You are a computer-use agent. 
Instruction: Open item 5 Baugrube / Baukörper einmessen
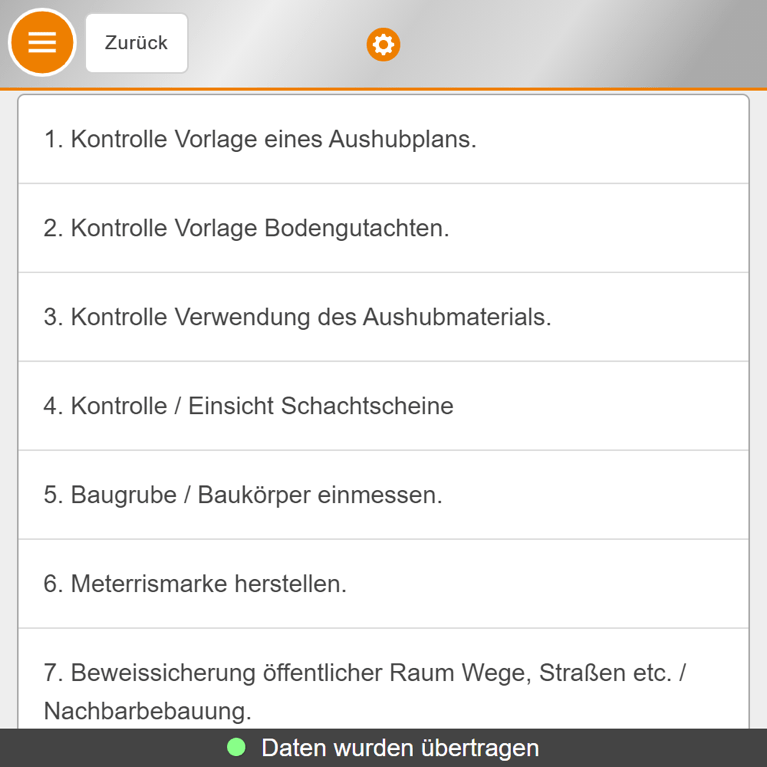click(383, 495)
